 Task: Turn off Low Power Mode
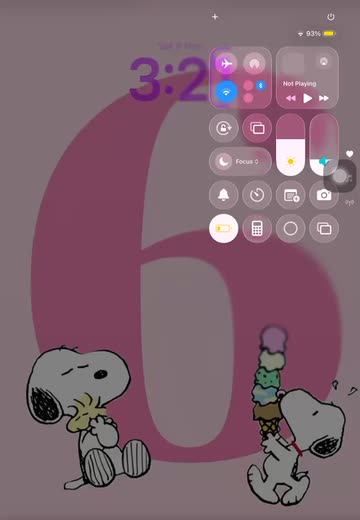coord(224,228)
